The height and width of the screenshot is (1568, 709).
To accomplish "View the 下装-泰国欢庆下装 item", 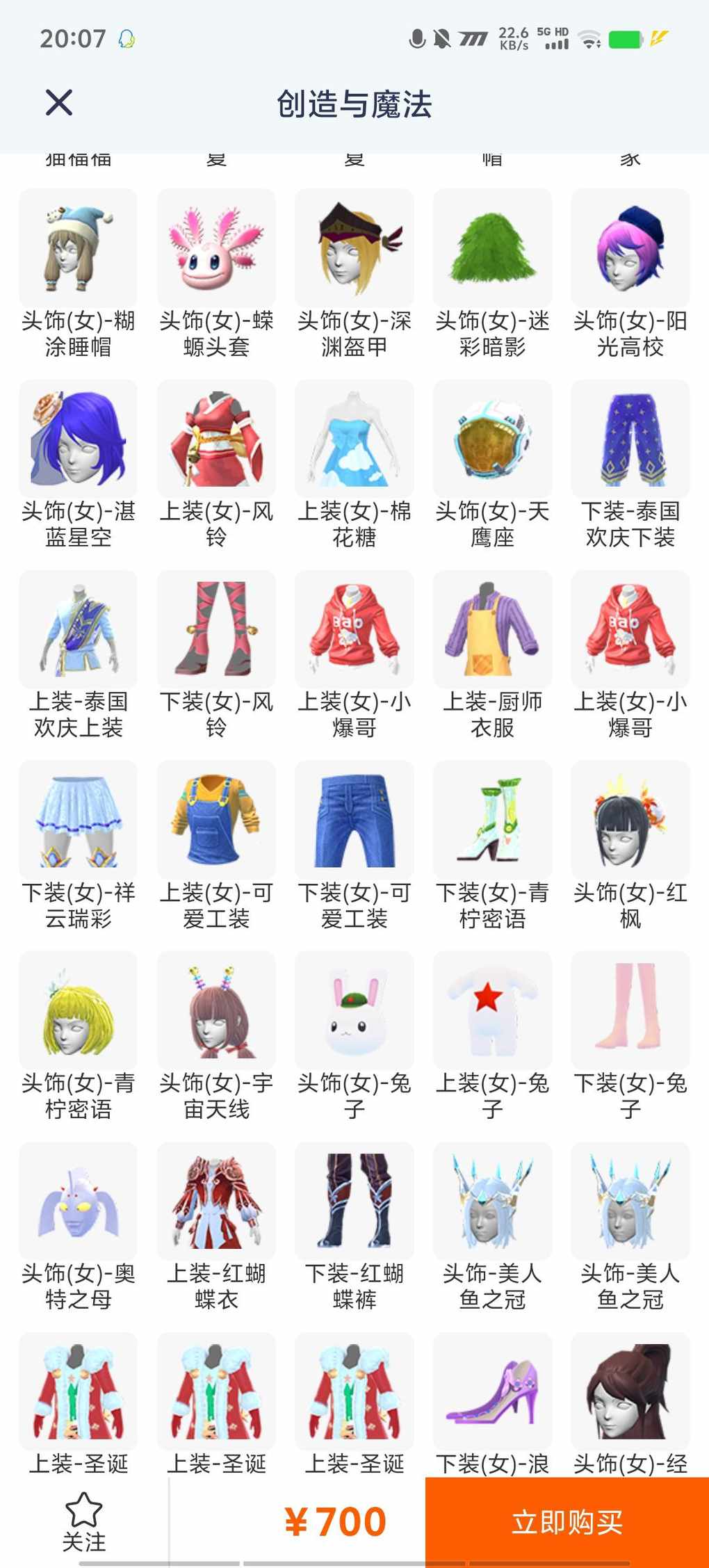I will 630,464.
